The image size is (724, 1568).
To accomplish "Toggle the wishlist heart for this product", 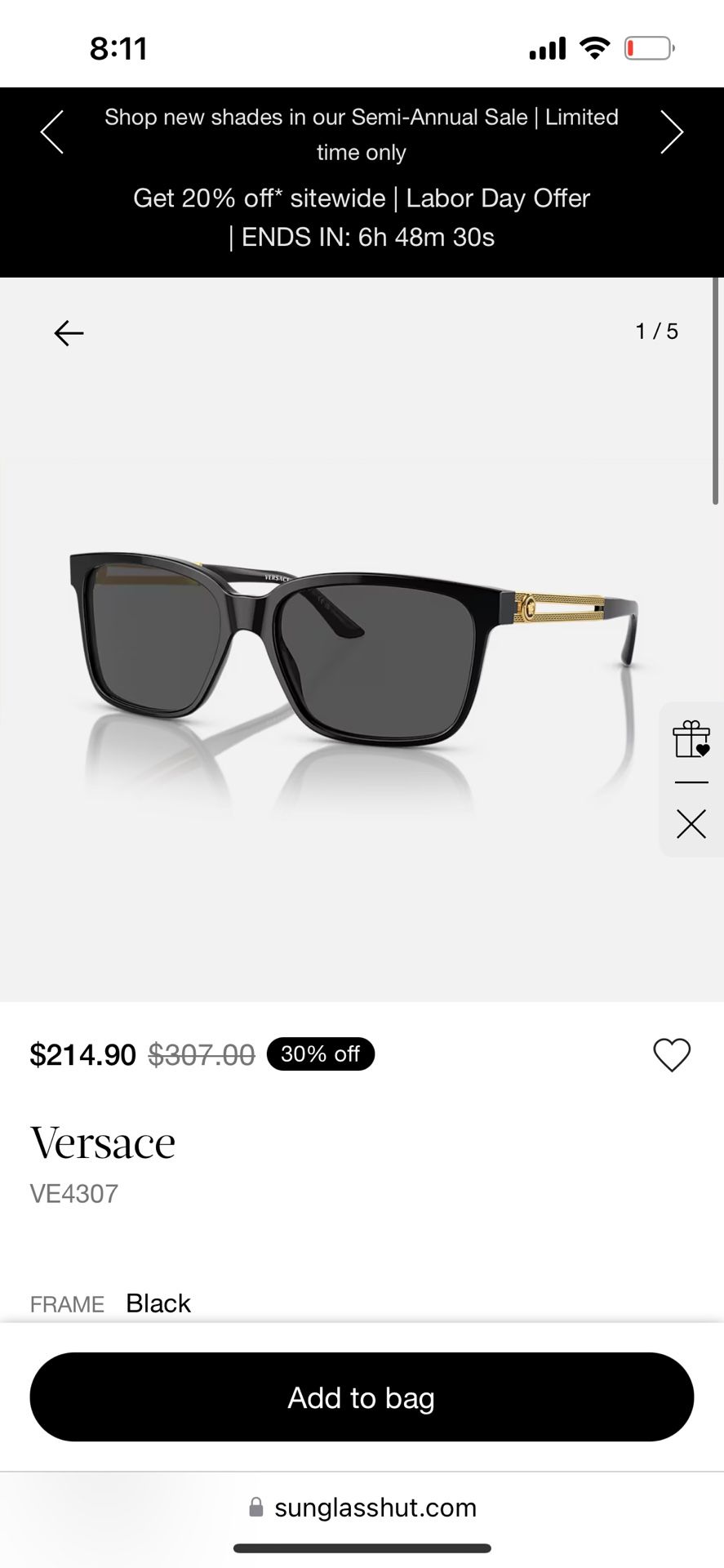I will point(671,1054).
